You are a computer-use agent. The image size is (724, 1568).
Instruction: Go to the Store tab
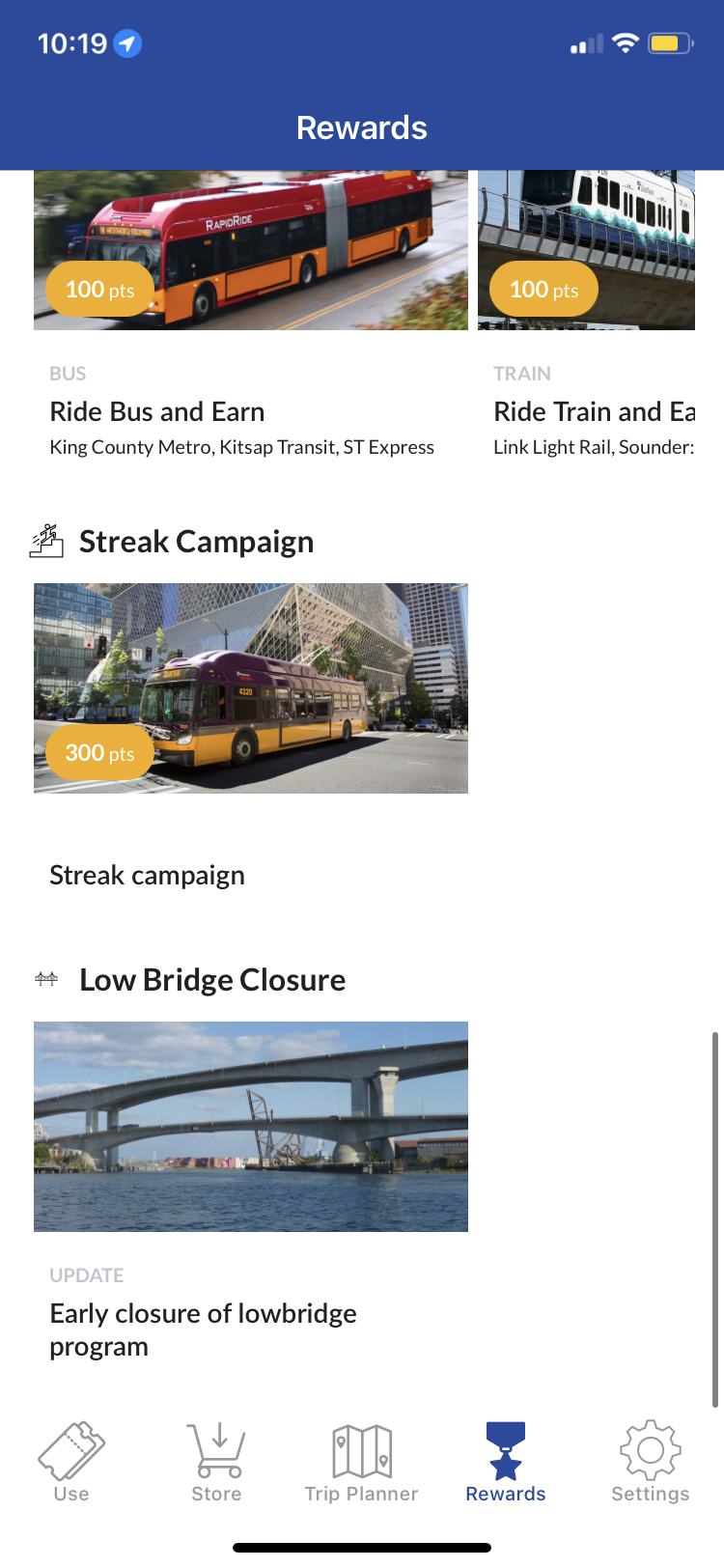click(216, 1462)
